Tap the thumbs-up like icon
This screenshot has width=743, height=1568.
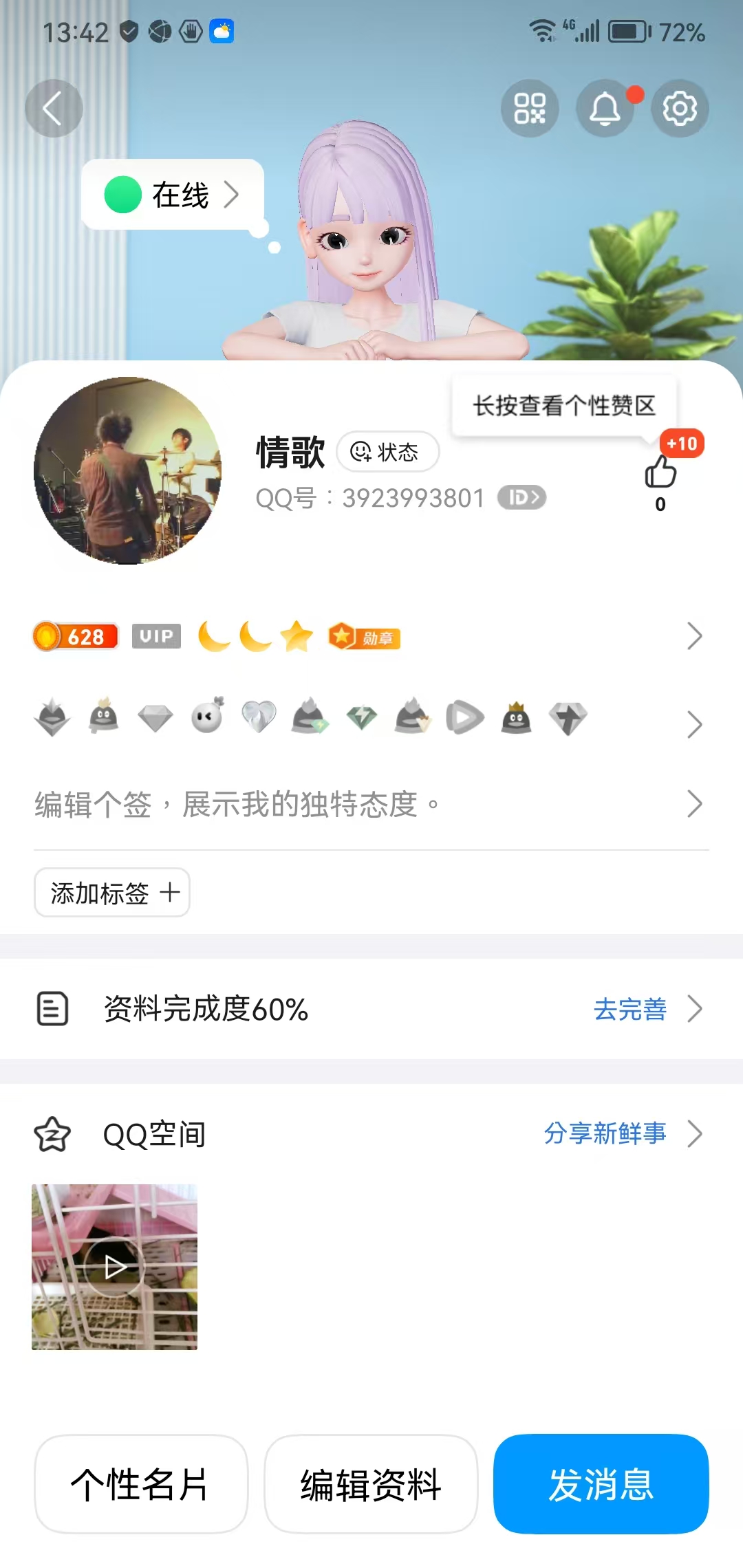click(660, 473)
